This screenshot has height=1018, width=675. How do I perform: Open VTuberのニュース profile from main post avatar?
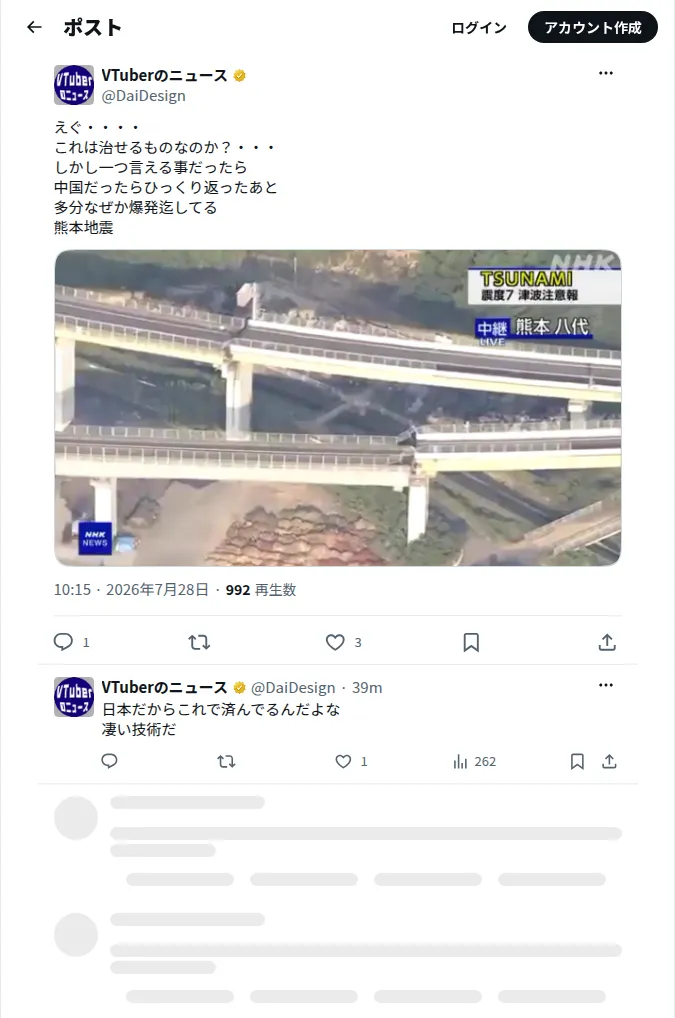74,85
